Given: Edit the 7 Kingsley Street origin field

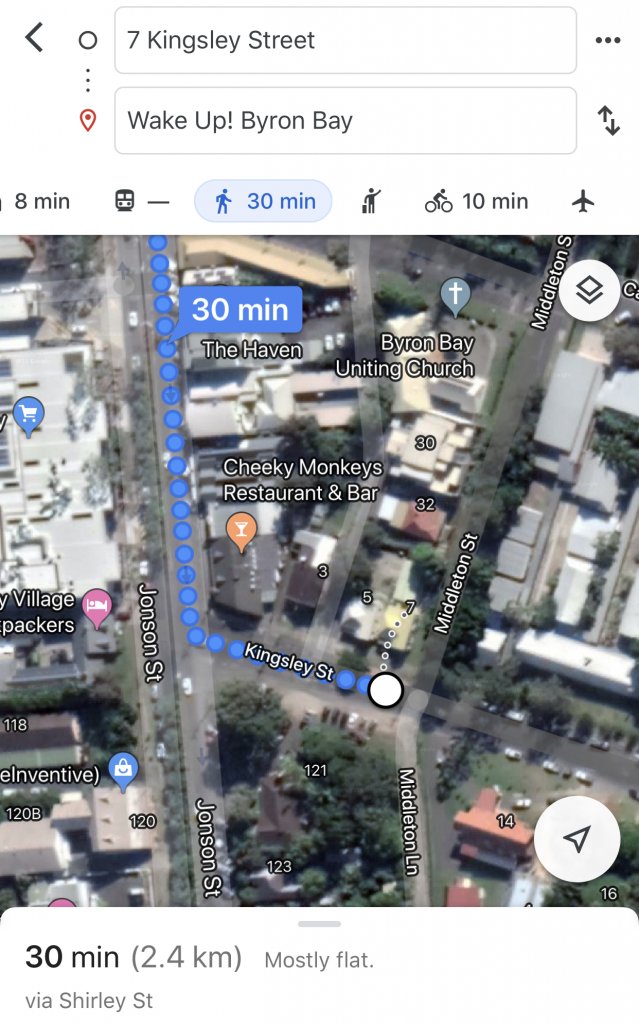Looking at the screenshot, I should tap(345, 40).
